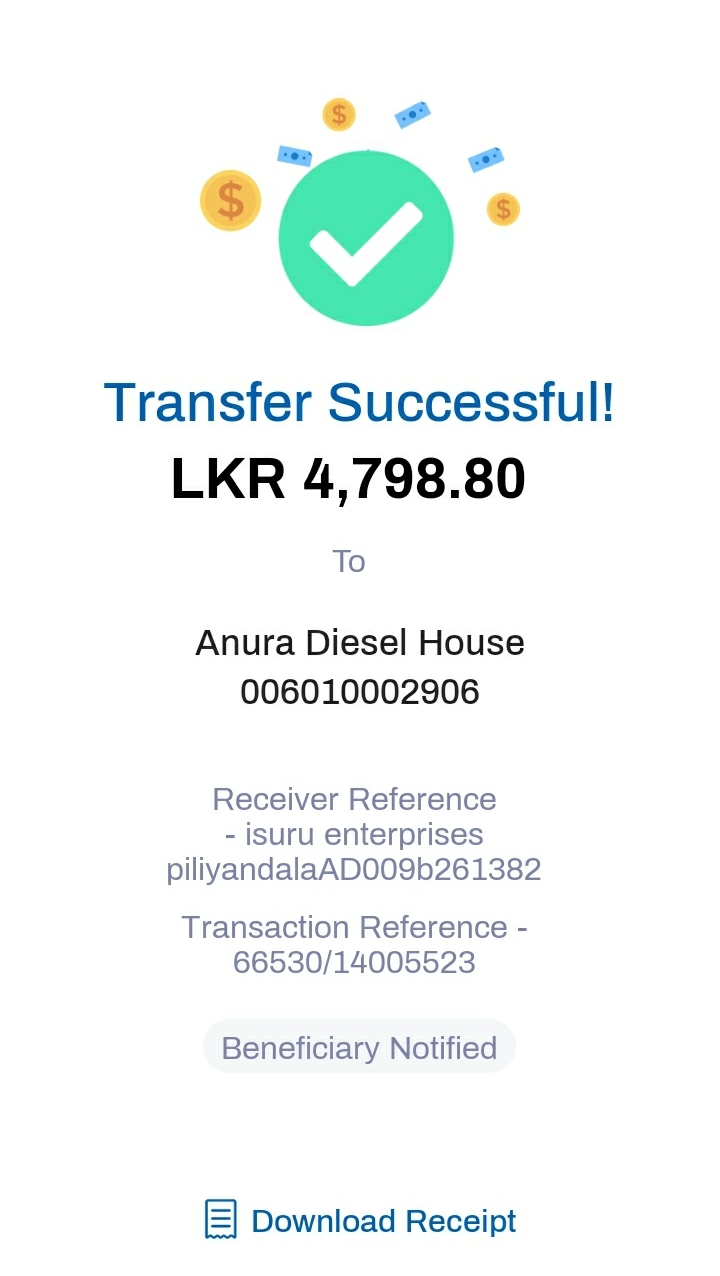This screenshot has width=720, height=1276.
Task: Download the transfer receipt
Action: click(361, 1220)
